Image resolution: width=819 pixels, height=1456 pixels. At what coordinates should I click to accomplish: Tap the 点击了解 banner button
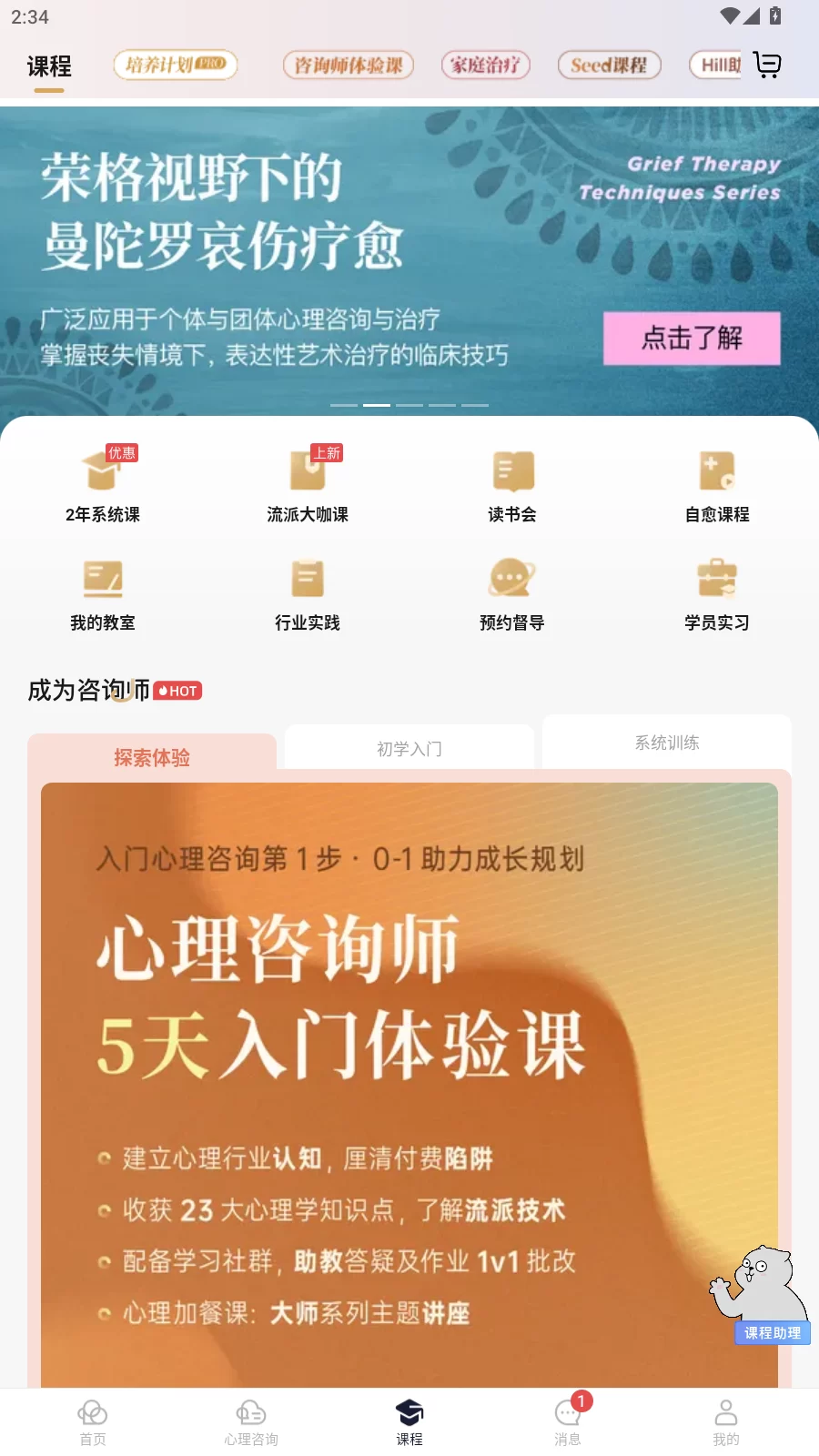(x=692, y=338)
